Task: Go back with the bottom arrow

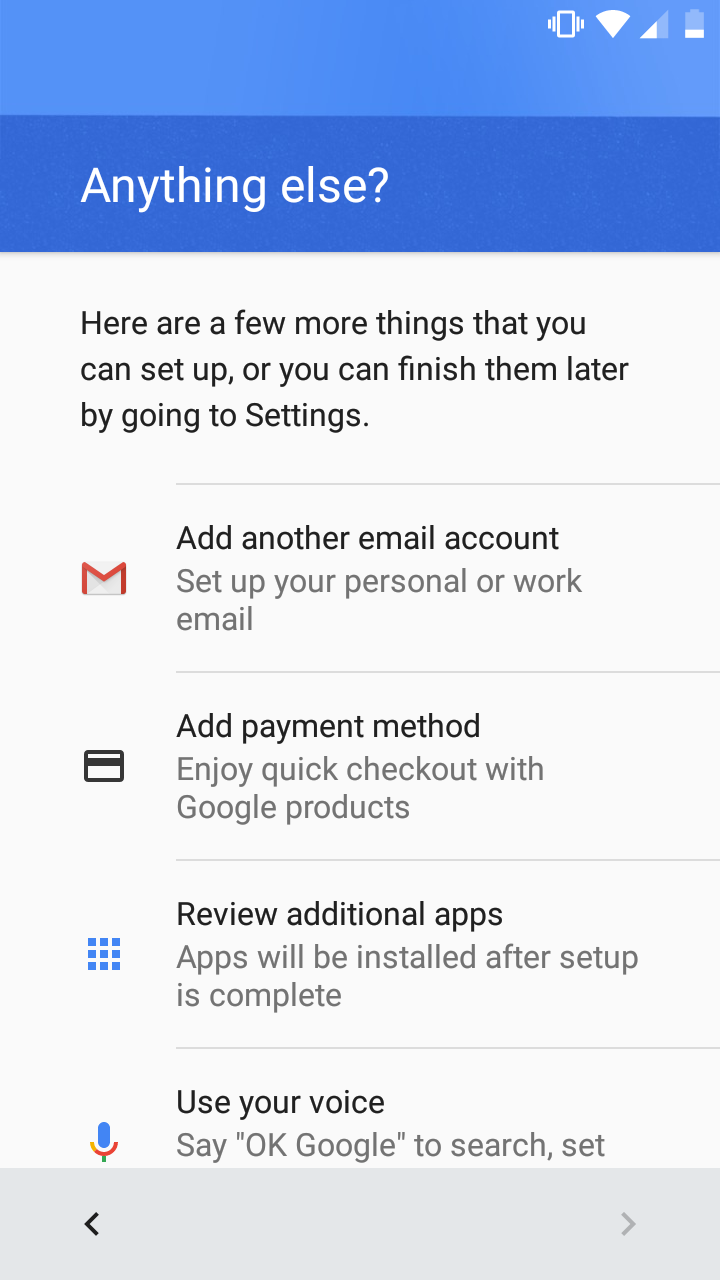Action: pyautogui.click(x=92, y=1224)
